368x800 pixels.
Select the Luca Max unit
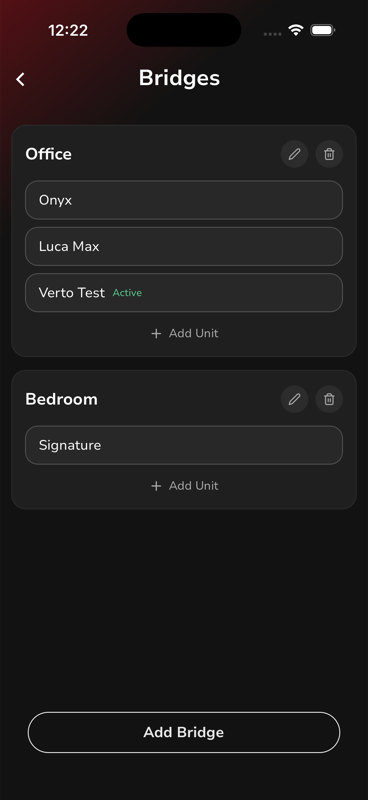tap(184, 246)
